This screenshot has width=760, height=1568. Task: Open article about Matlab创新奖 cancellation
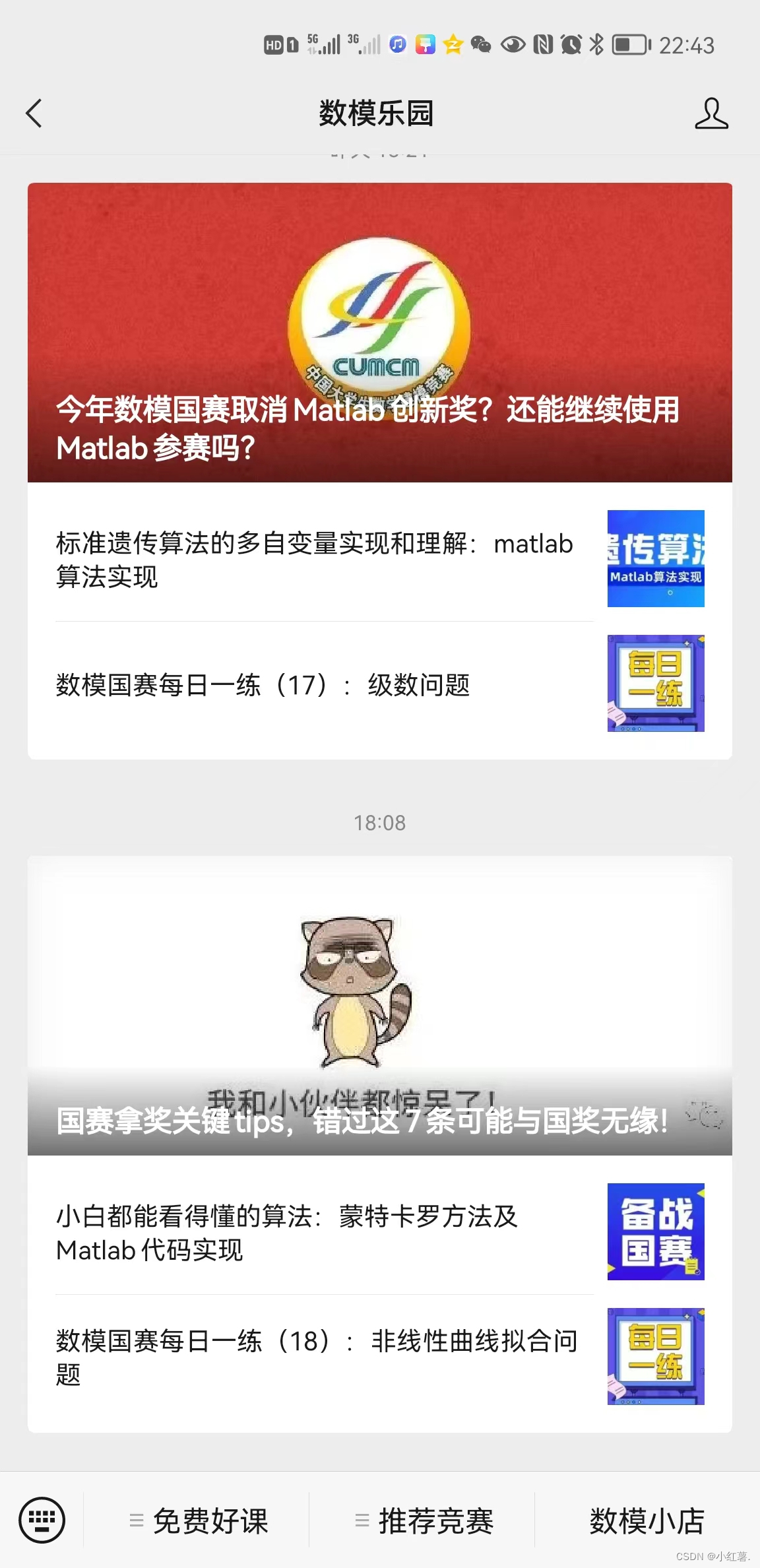tap(379, 333)
